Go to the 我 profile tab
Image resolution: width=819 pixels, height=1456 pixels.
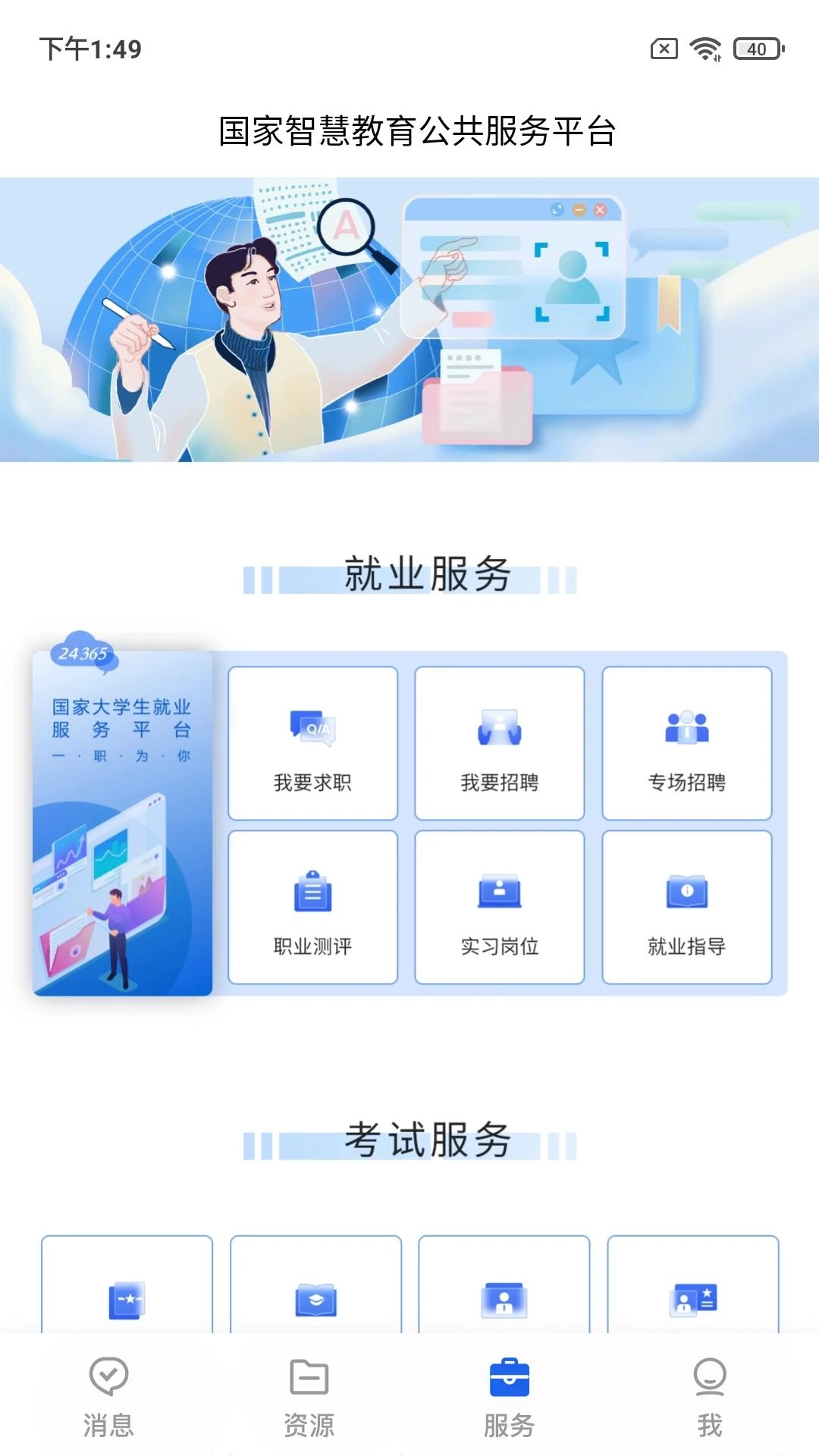(710, 1396)
